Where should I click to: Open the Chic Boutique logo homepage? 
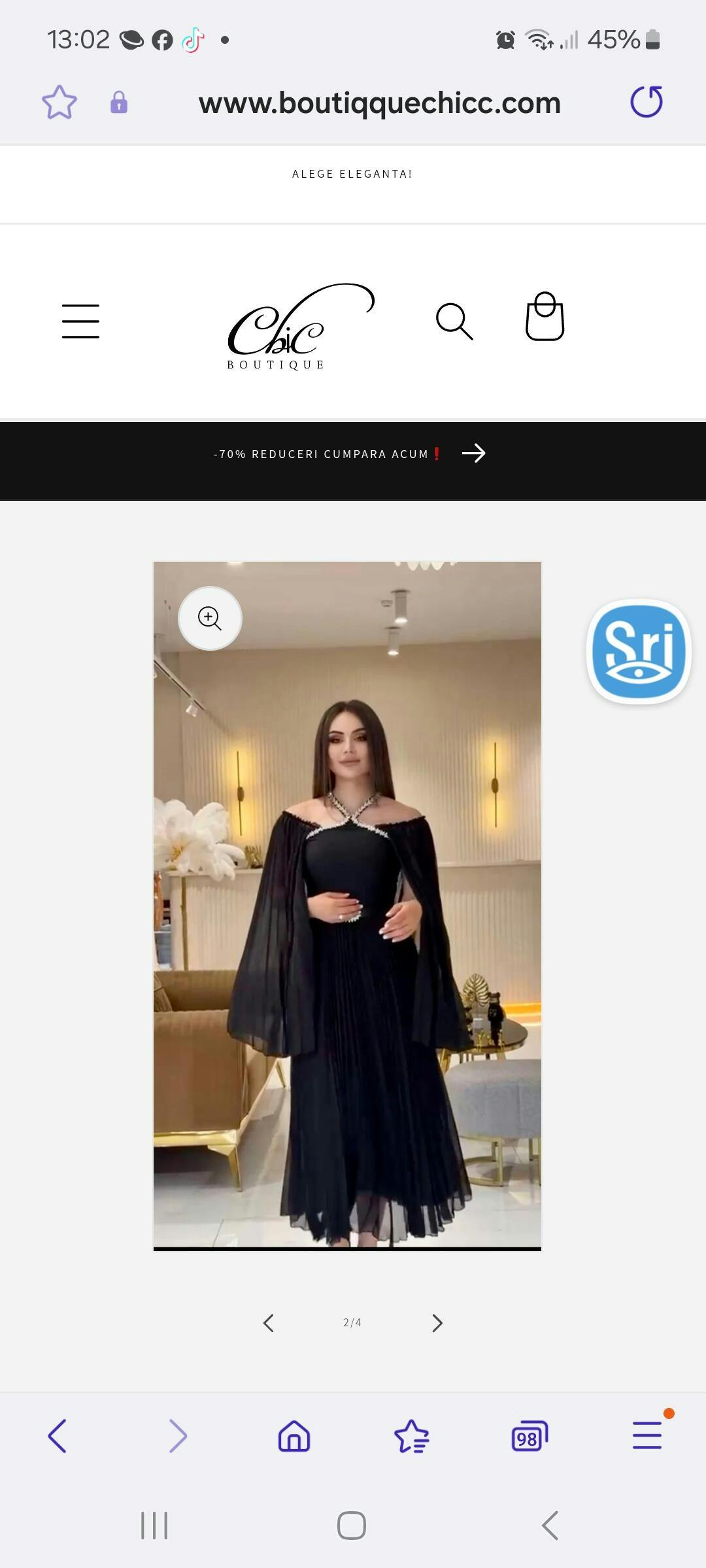[x=301, y=327]
